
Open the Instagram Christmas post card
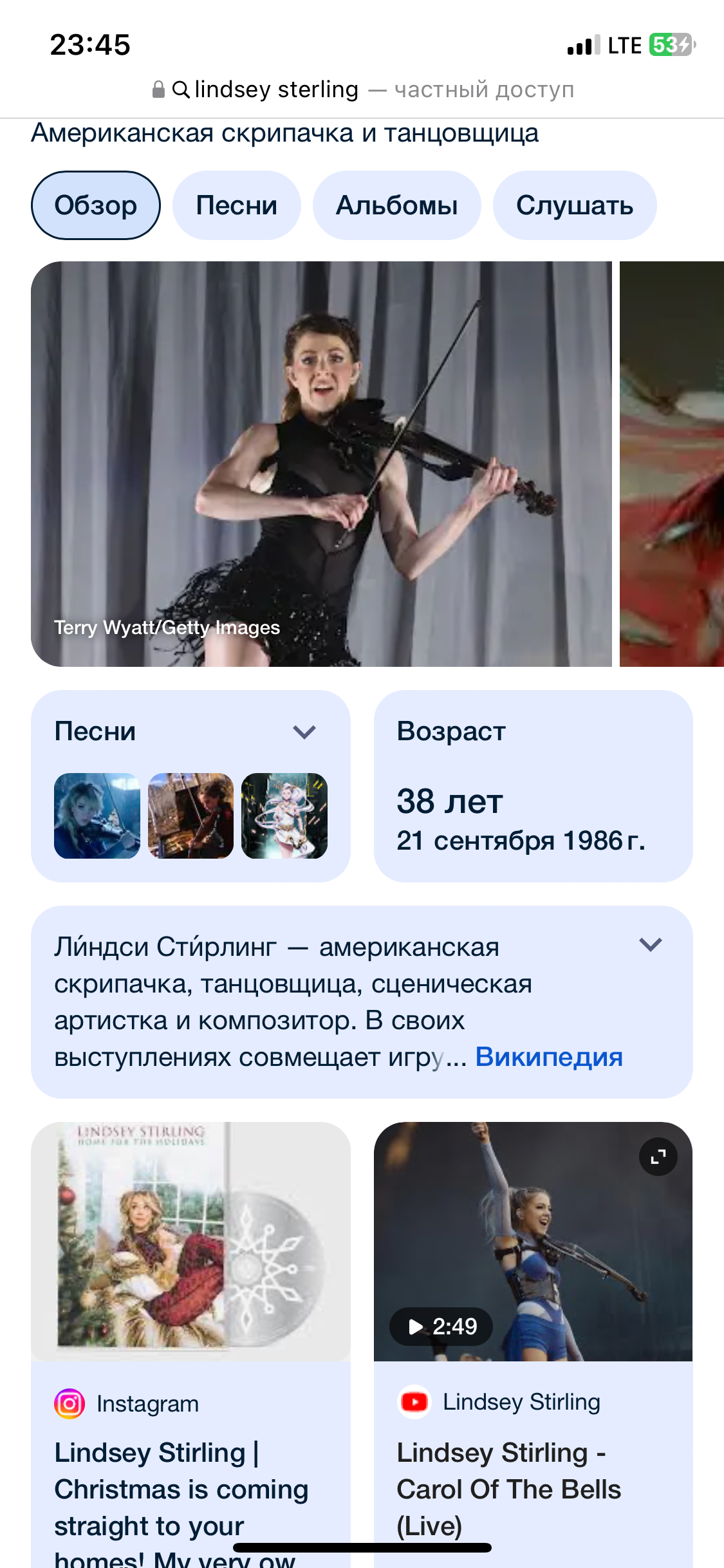click(190, 1345)
